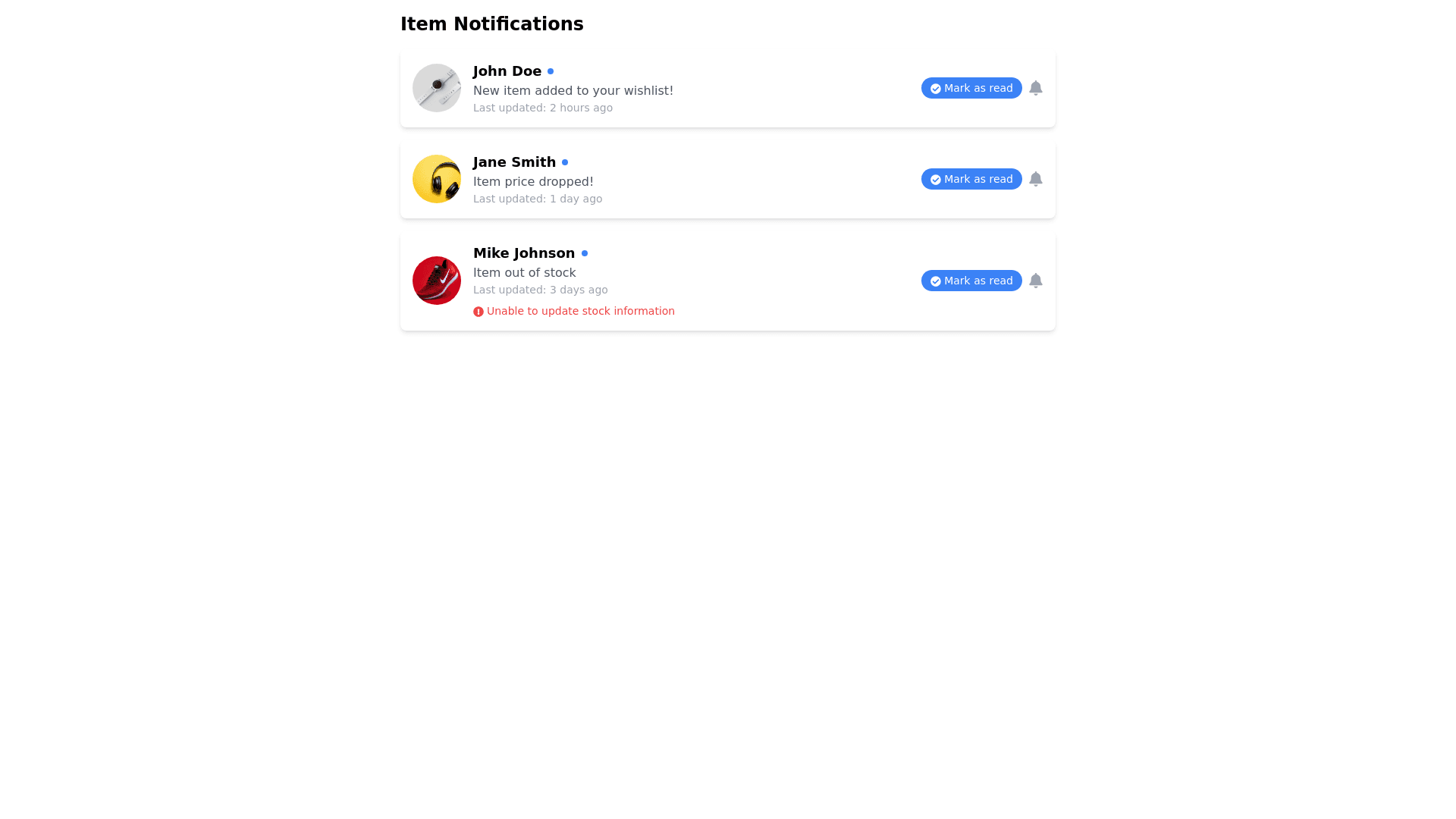The width and height of the screenshot is (1456, 819).
Task: Tap the bell icon on John Doe's notification
Action: click(1035, 88)
